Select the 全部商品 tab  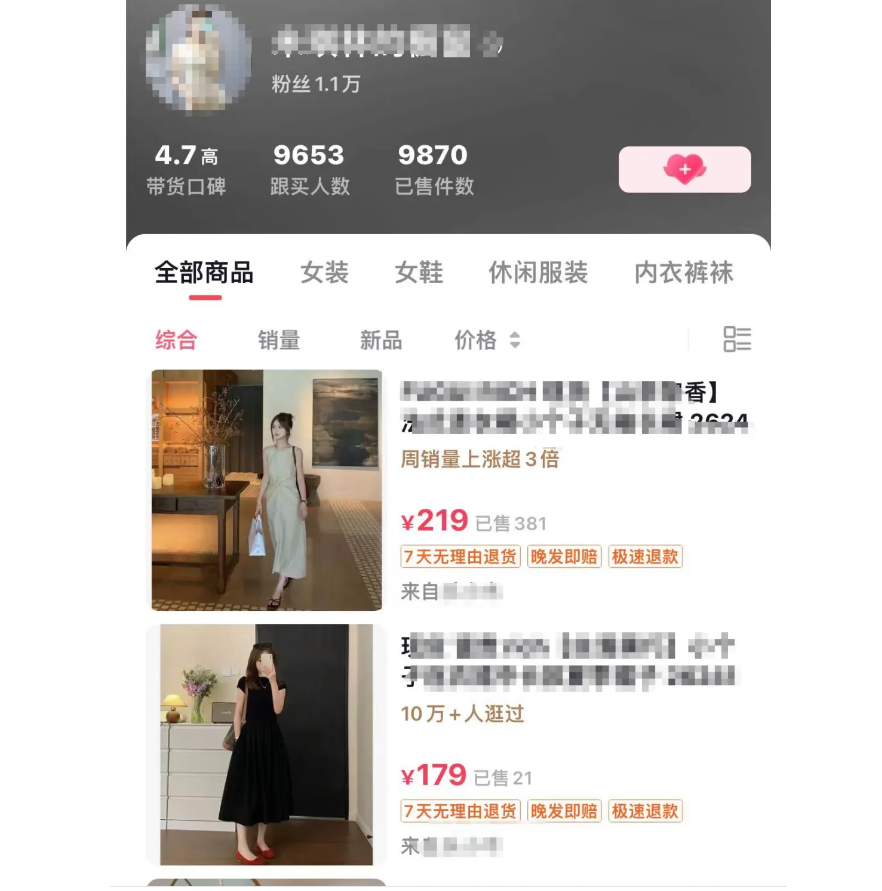tap(203, 272)
